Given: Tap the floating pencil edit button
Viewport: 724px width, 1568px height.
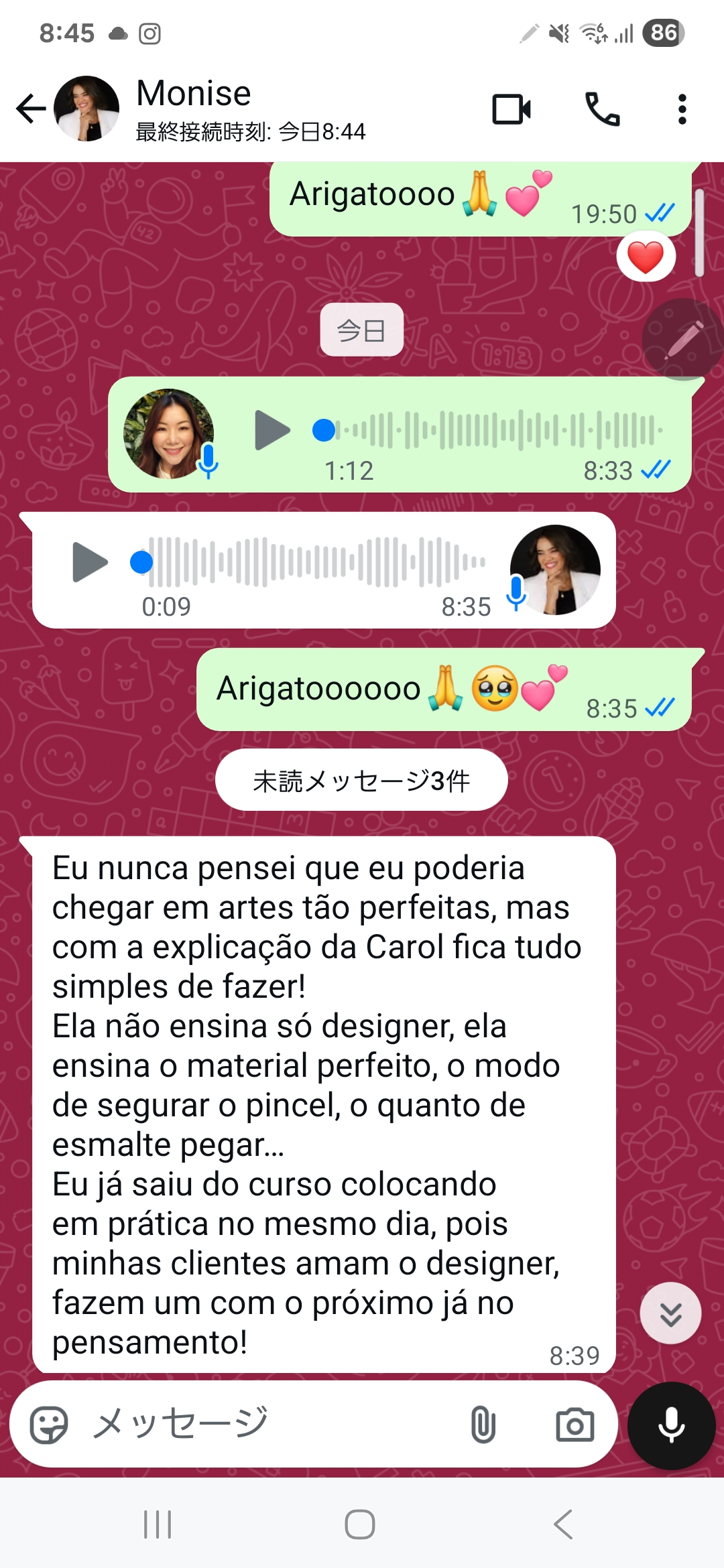Looking at the screenshot, I should tap(683, 340).
